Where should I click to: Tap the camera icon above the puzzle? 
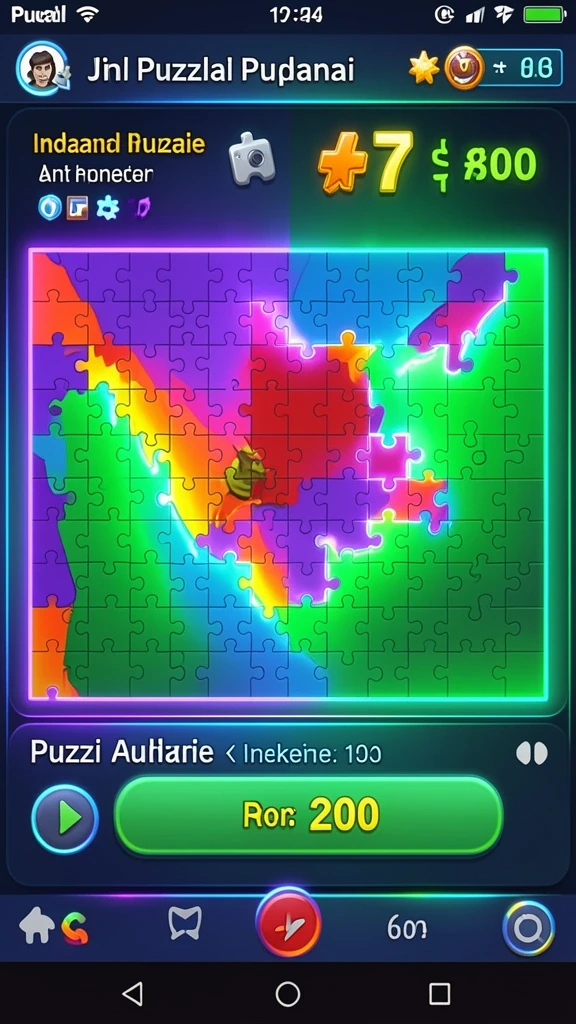(x=252, y=157)
